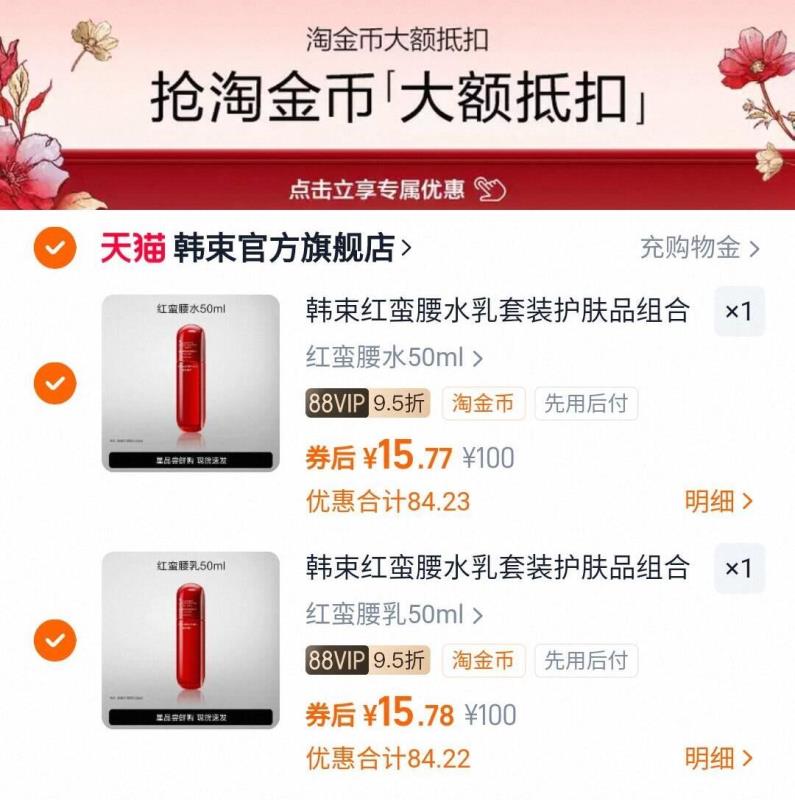Screen dimensions: 795x800
Task: Open the first product titled 韩束红蛮腰水乳套装护肤品组合
Action: (490, 315)
